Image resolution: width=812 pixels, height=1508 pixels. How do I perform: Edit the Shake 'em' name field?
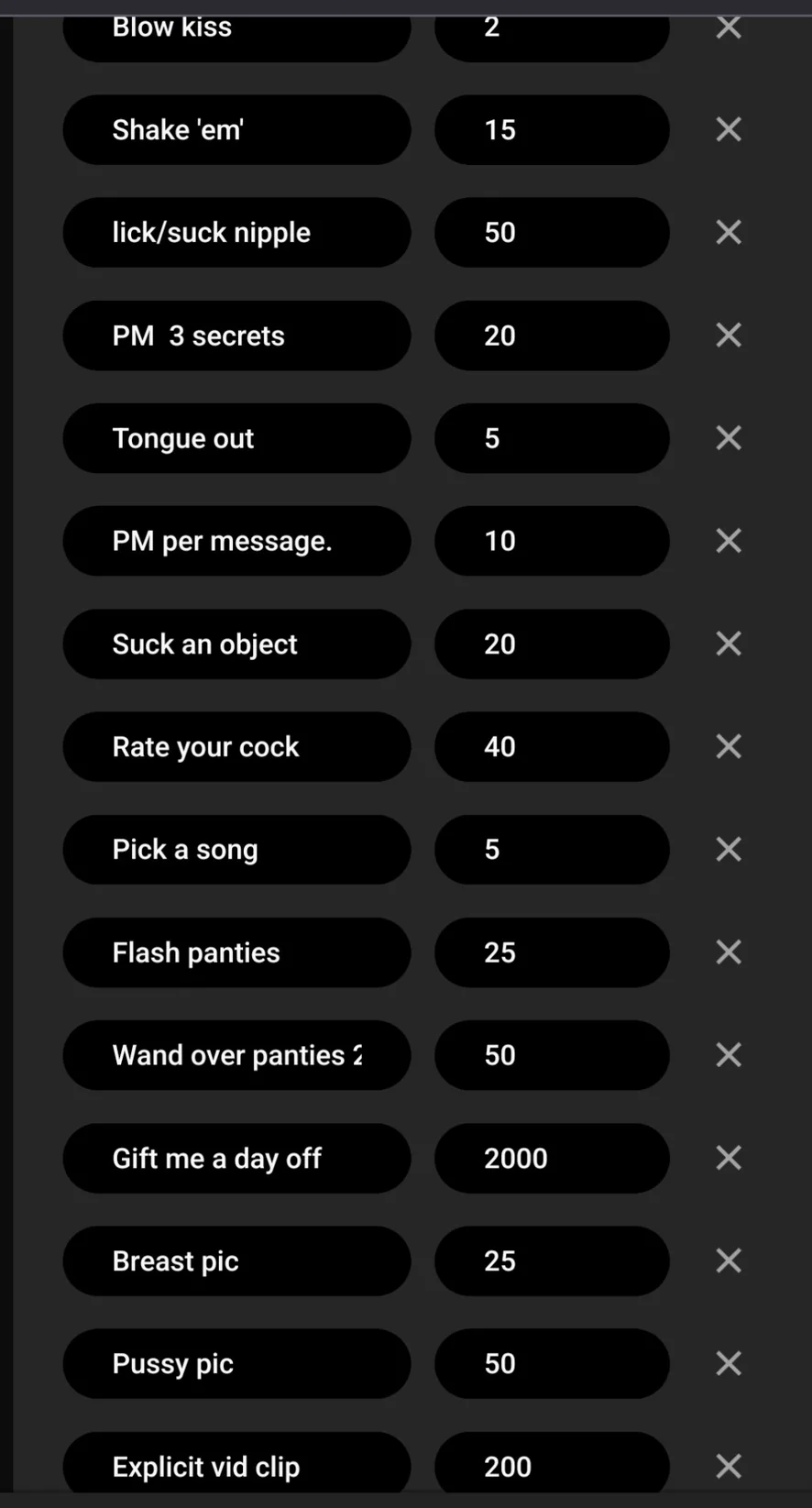(x=236, y=129)
